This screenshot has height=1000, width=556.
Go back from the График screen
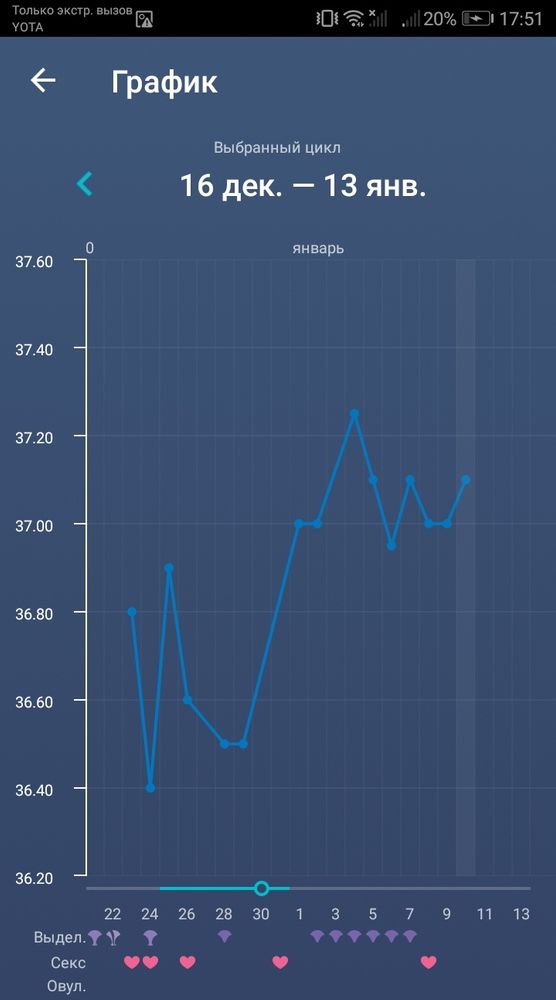point(43,81)
